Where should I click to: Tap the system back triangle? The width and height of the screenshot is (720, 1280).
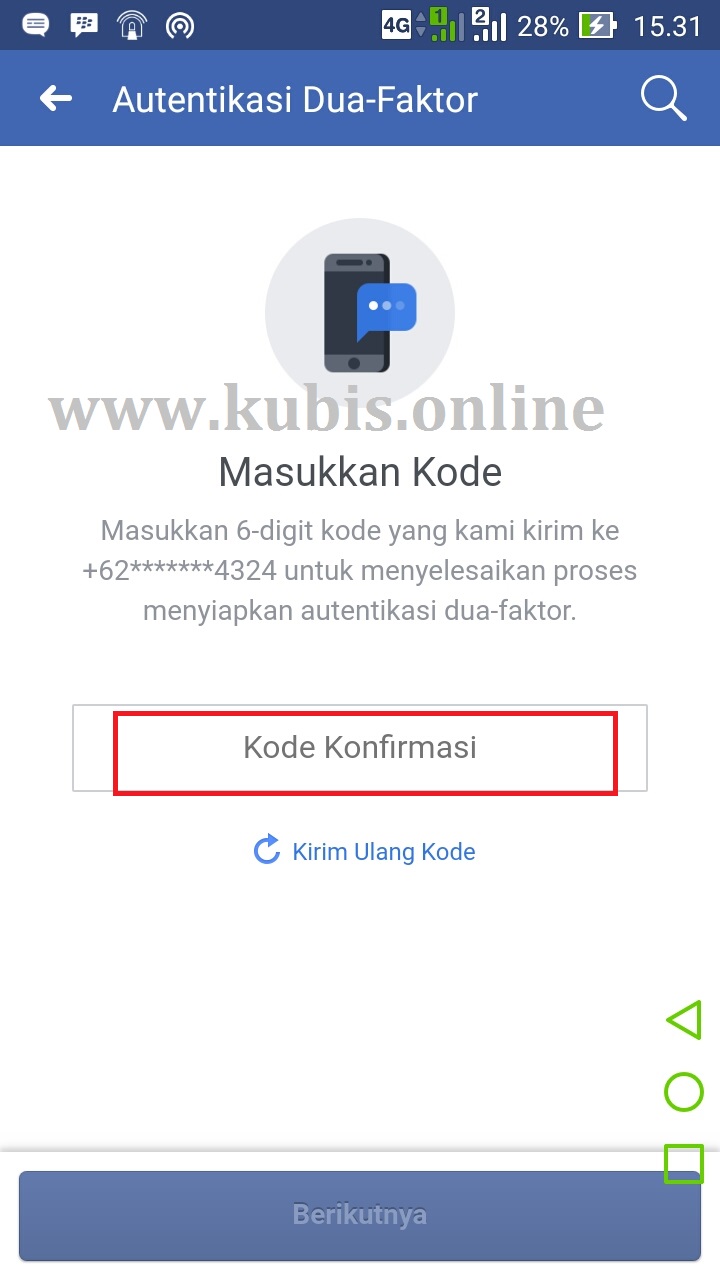point(684,1021)
